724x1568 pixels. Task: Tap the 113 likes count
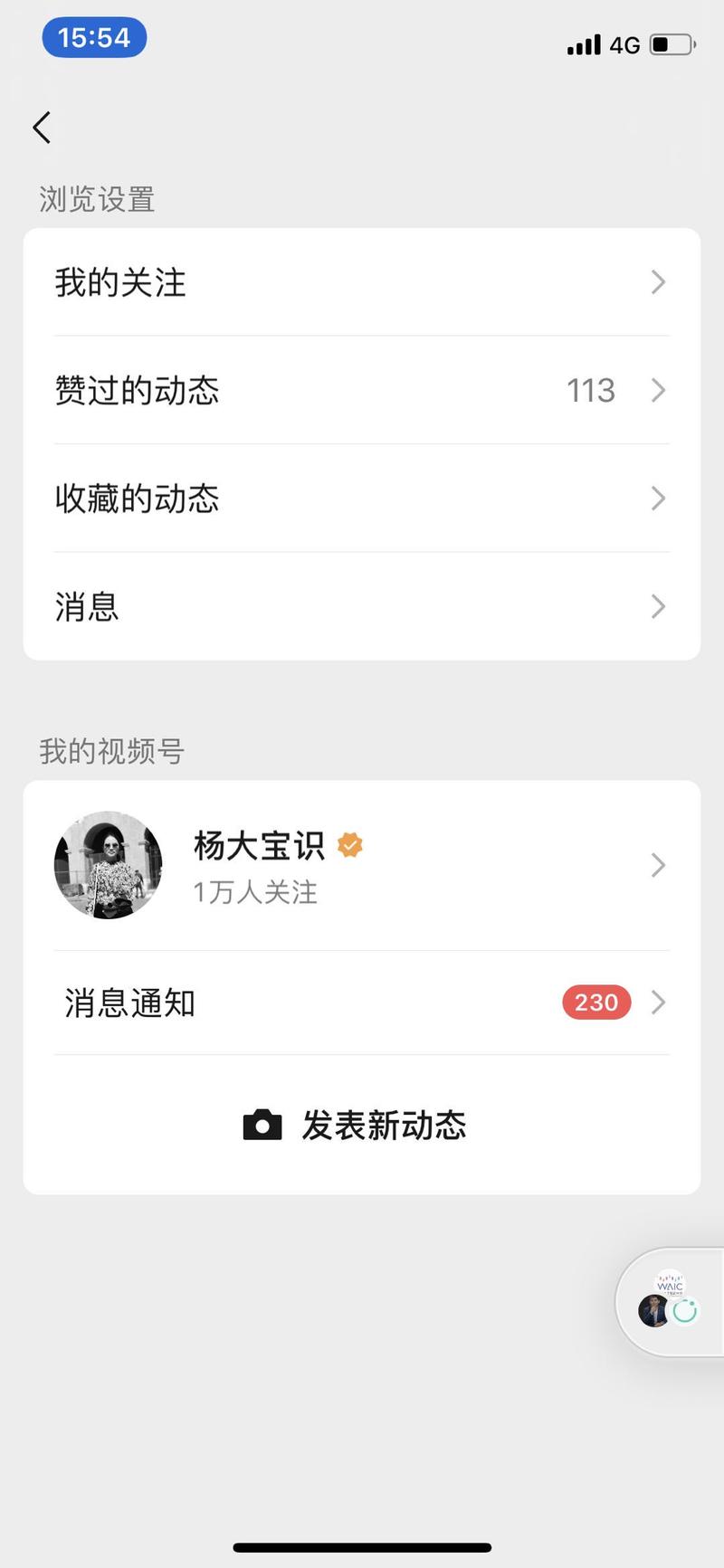(590, 390)
